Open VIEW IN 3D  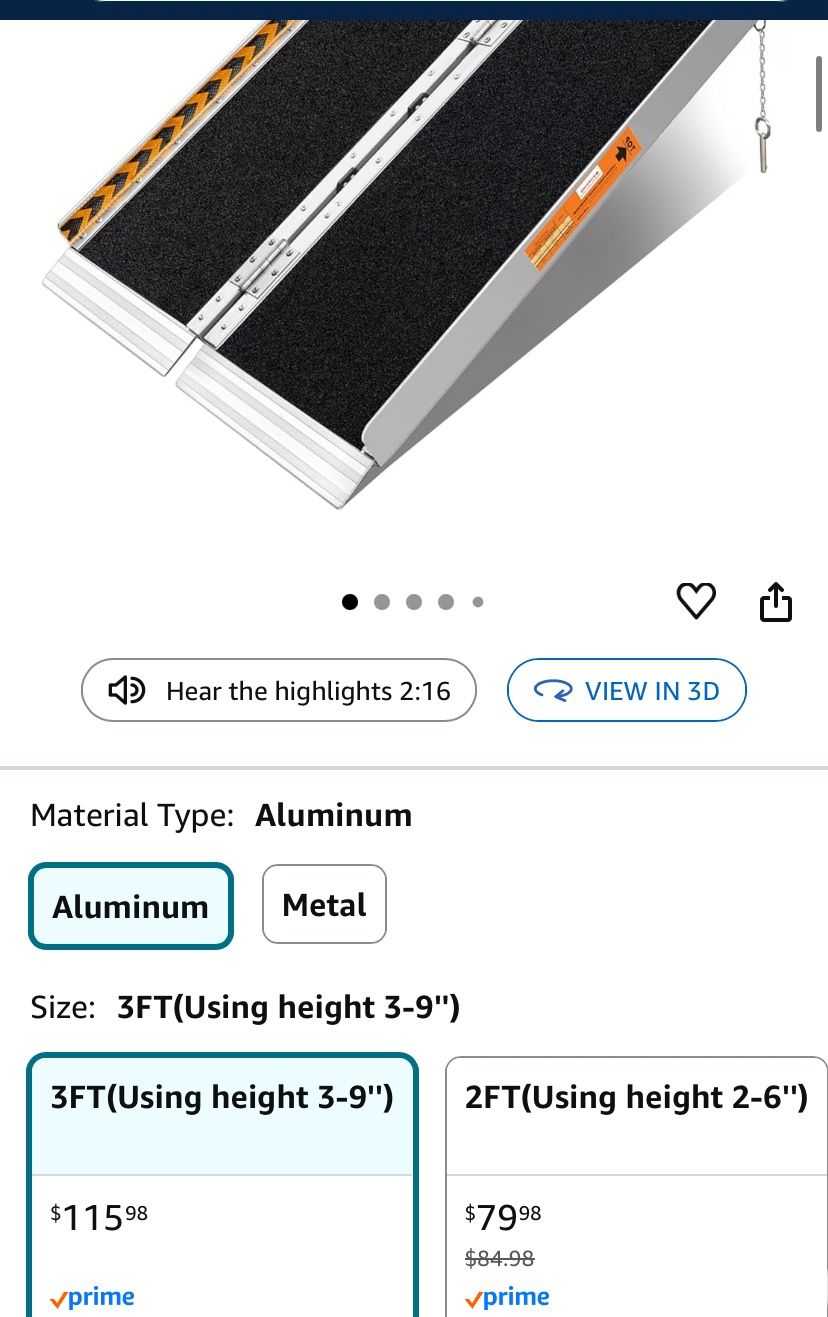click(x=627, y=690)
